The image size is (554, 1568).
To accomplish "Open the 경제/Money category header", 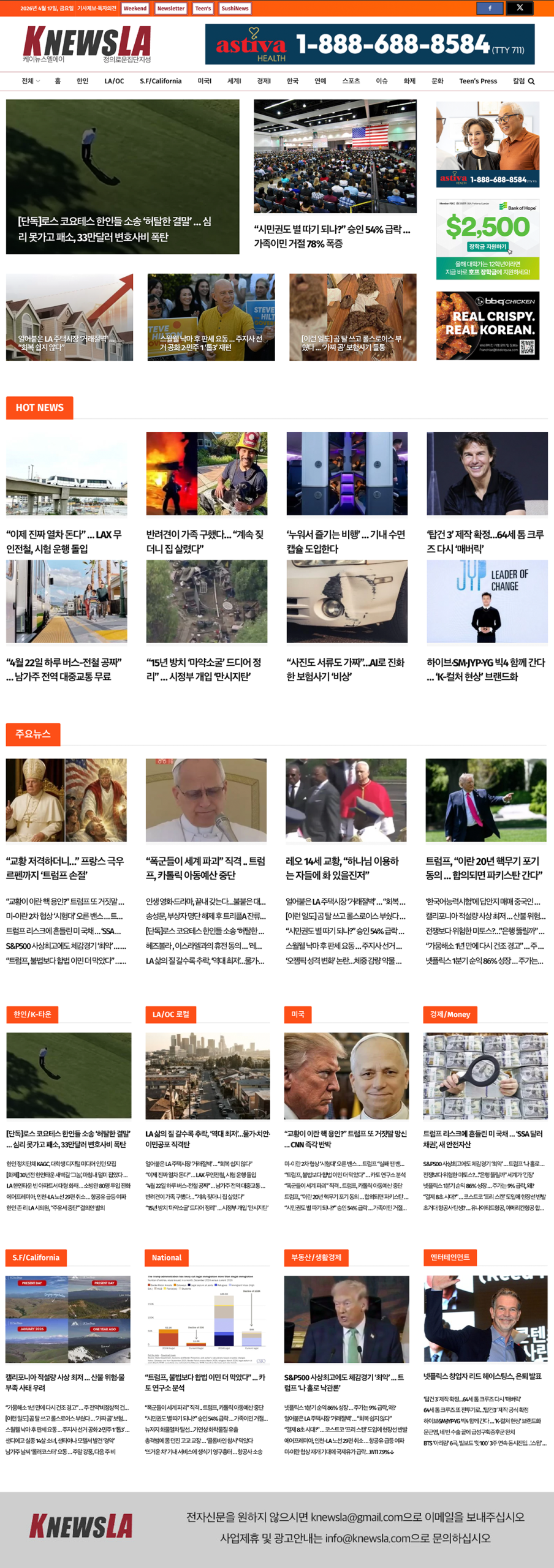I will pyautogui.click(x=450, y=1014).
